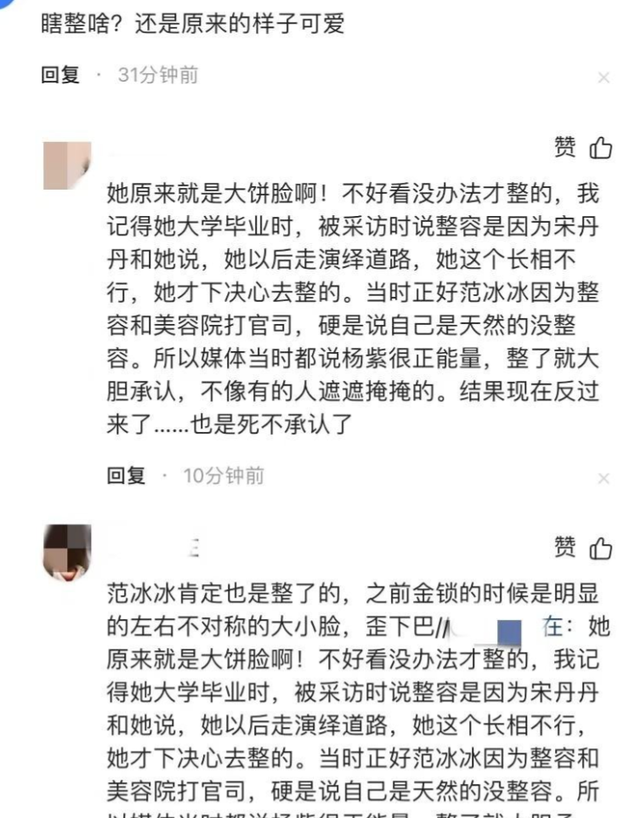Image resolution: width=640 pixels, height=818 pixels.
Task: Open avatar of commenter starting 她原来就是大饼脸
Action: 67,166
